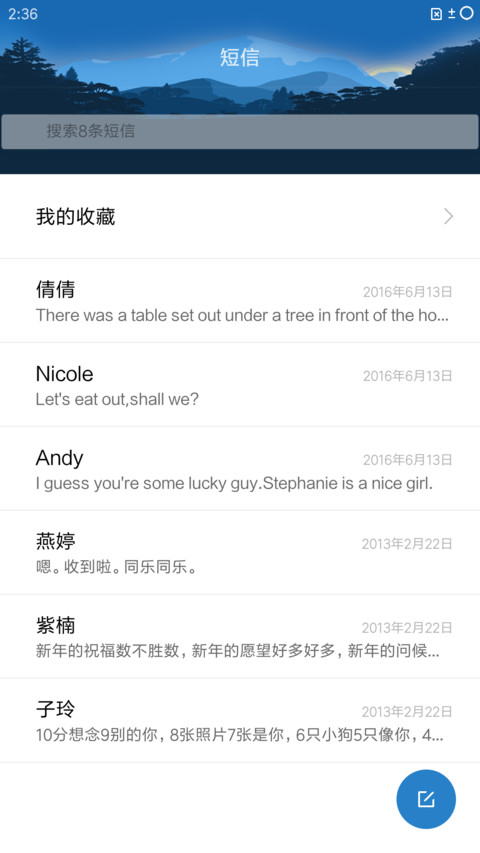Image resolution: width=480 pixels, height=853 pixels.
Task: Open 我的收藏 favorites
Action: click(240, 217)
